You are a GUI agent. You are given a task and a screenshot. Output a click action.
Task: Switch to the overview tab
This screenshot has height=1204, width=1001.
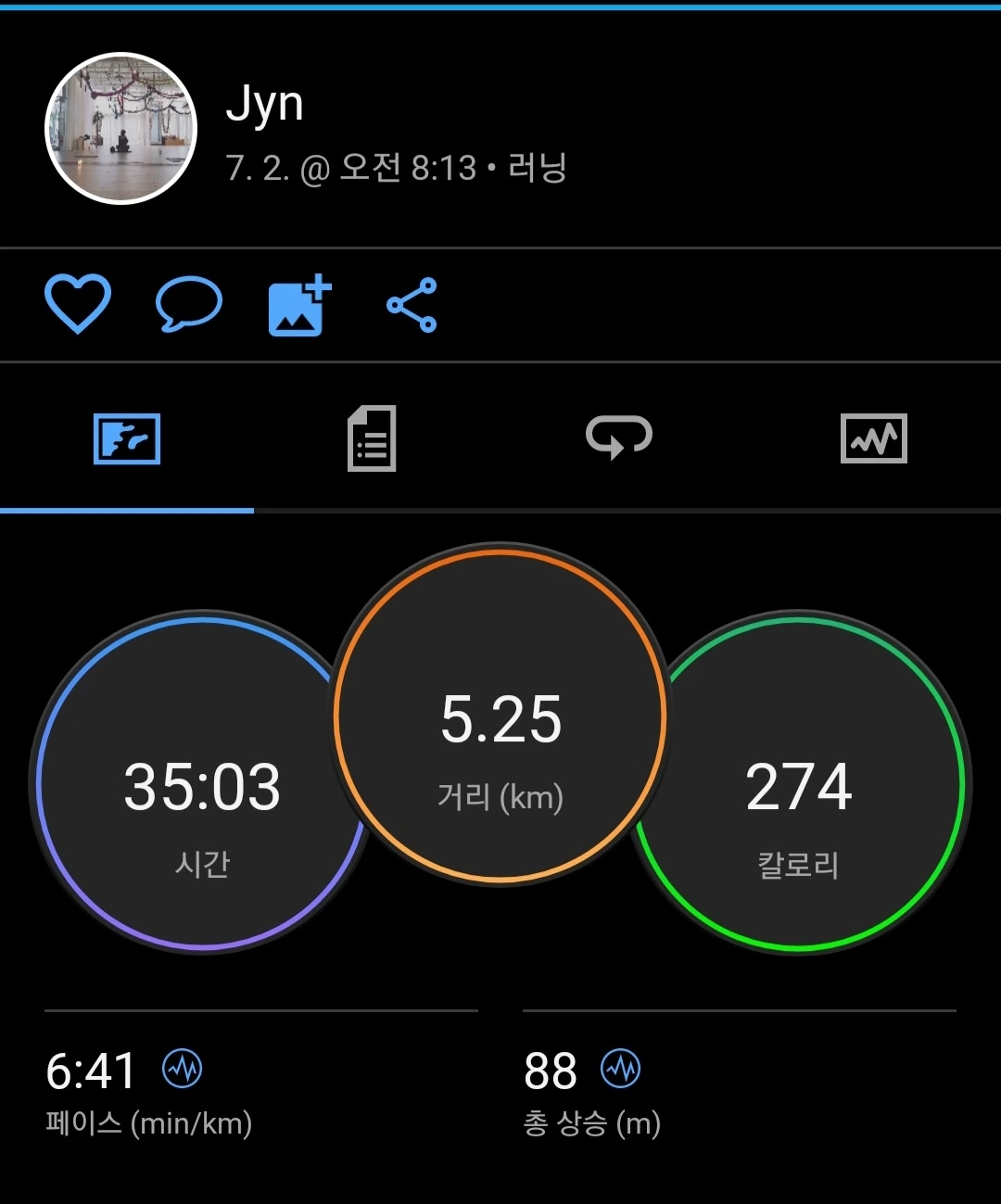(x=127, y=438)
